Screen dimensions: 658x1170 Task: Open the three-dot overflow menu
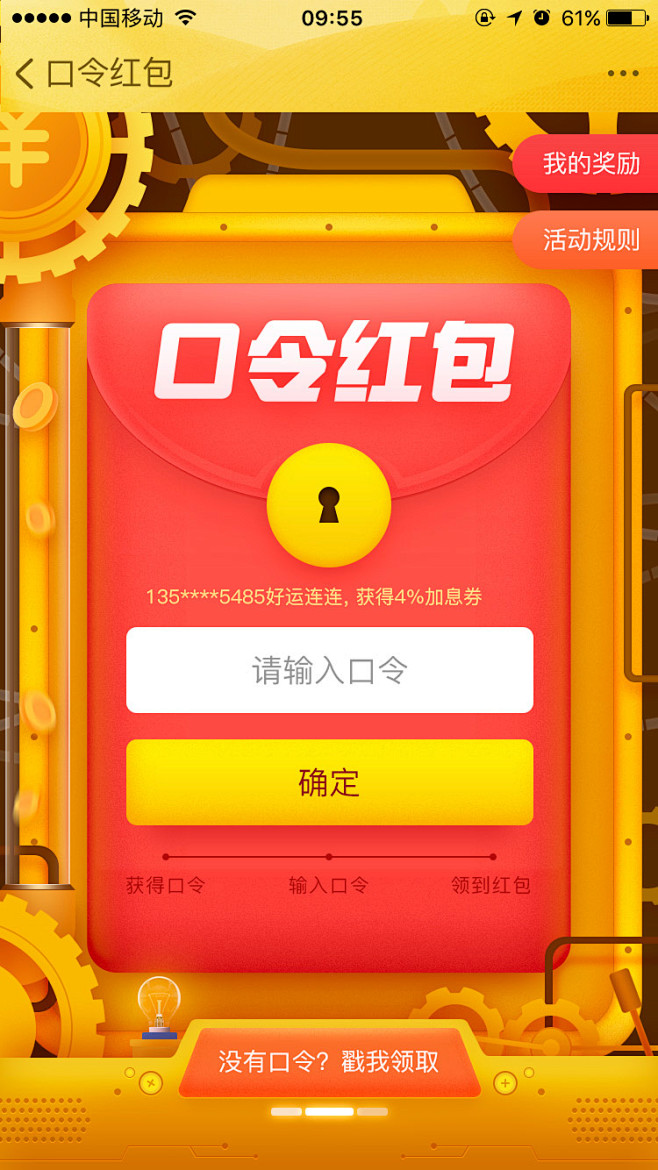(x=622, y=73)
